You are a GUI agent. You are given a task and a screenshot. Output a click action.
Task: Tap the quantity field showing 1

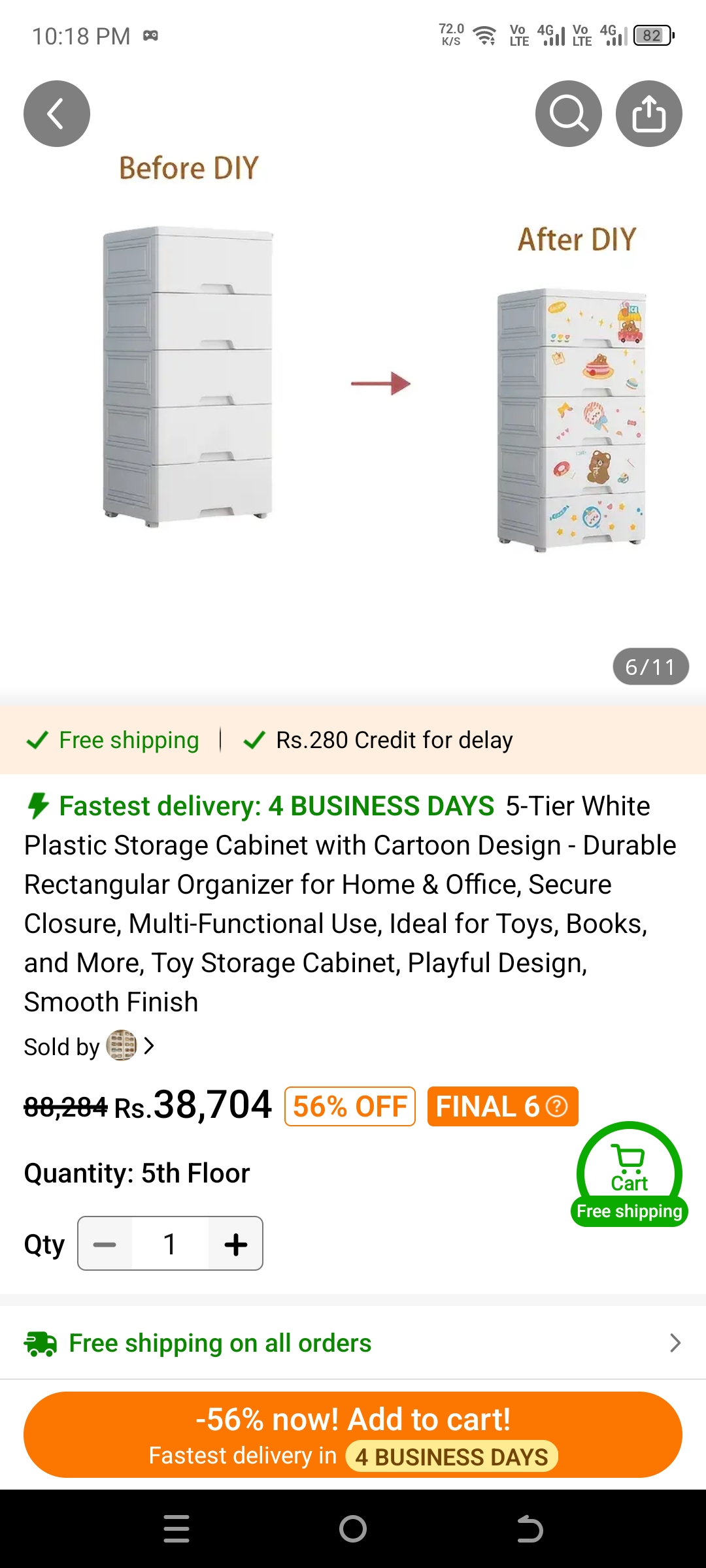coord(170,1244)
